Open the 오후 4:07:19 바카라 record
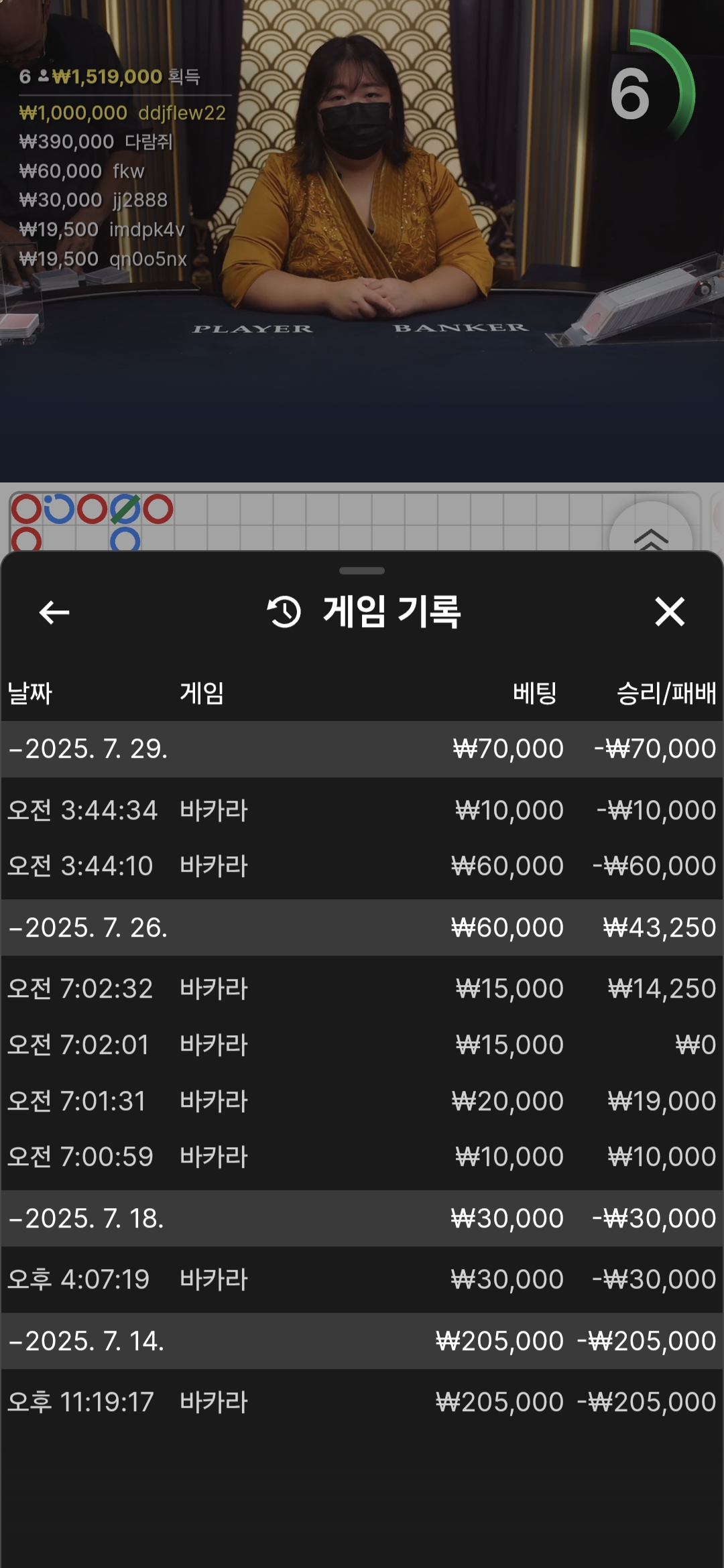The image size is (724, 1568). (x=362, y=1279)
